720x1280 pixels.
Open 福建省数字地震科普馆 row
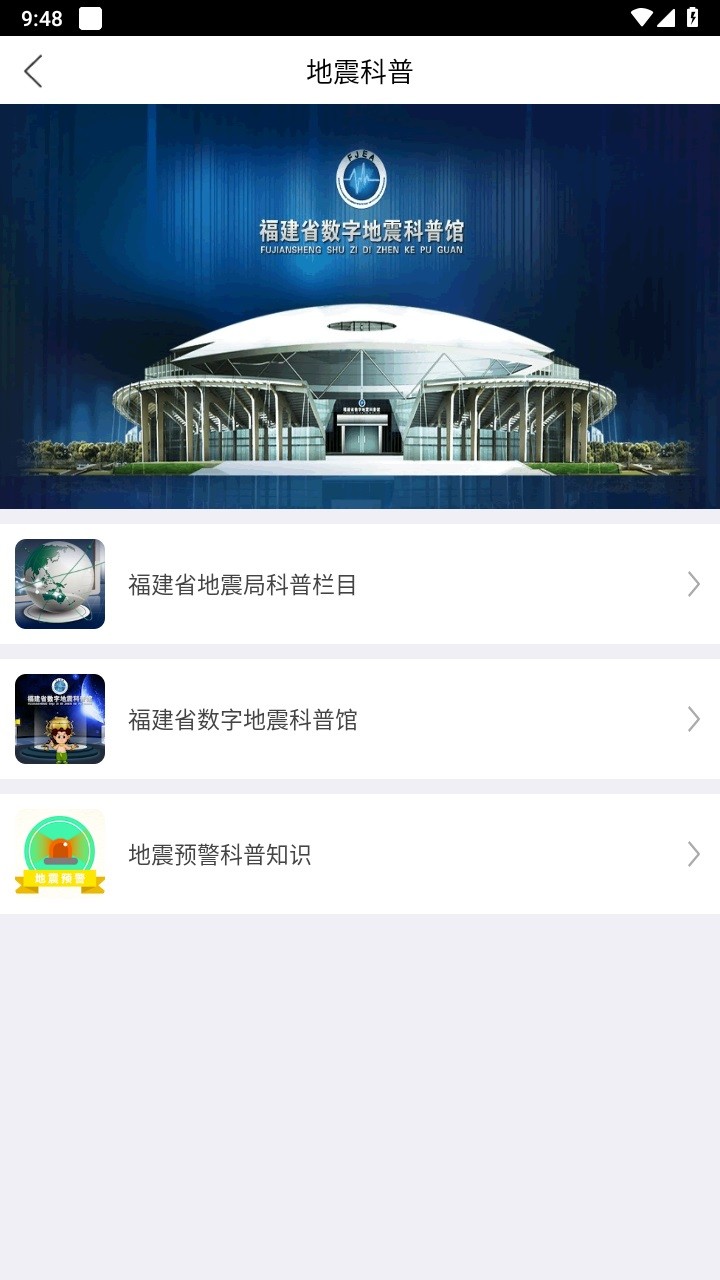(x=360, y=719)
